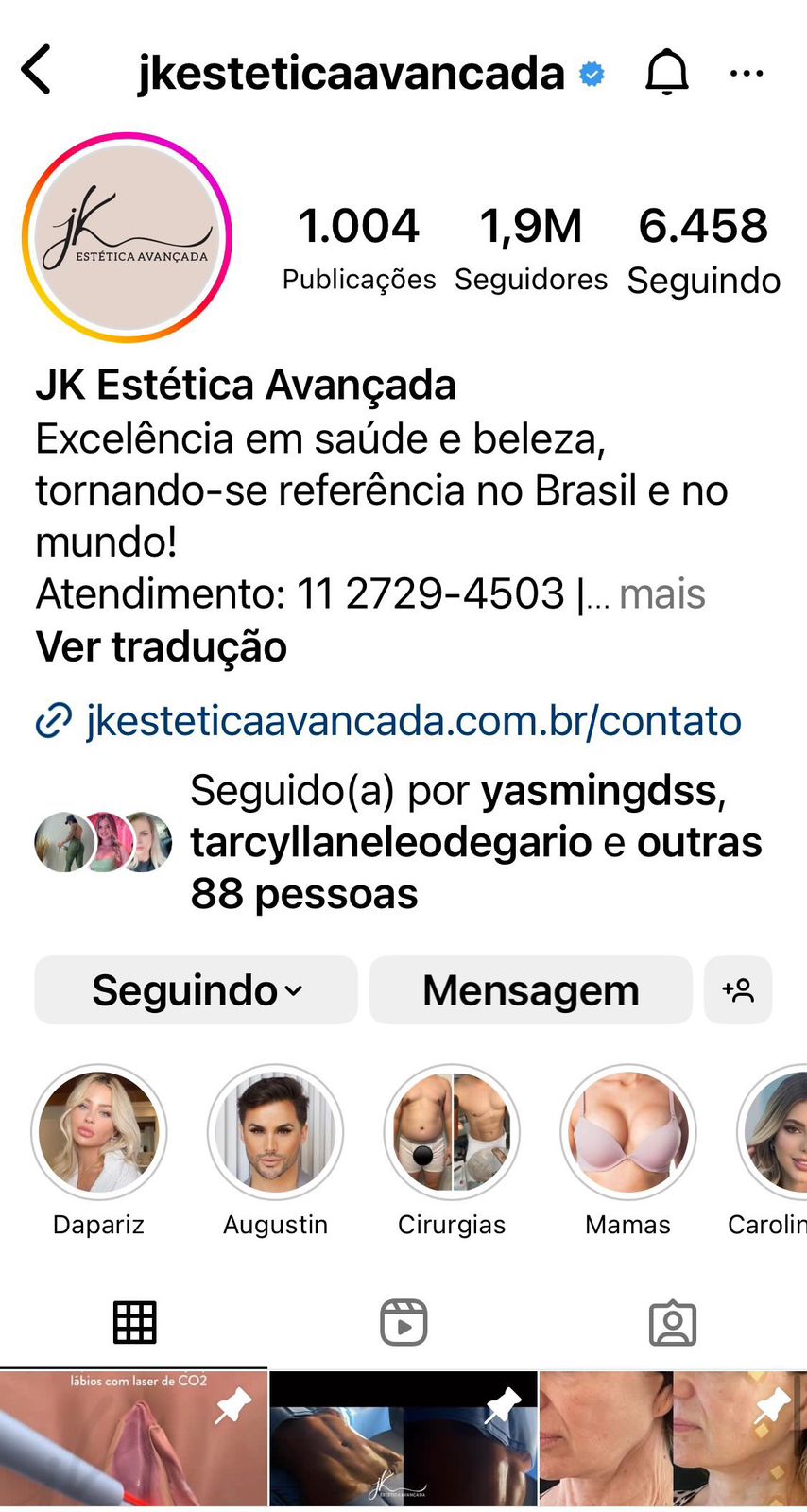The height and width of the screenshot is (1512, 807).
Task: Show suggested accounts with add-person icon
Action: point(738,990)
